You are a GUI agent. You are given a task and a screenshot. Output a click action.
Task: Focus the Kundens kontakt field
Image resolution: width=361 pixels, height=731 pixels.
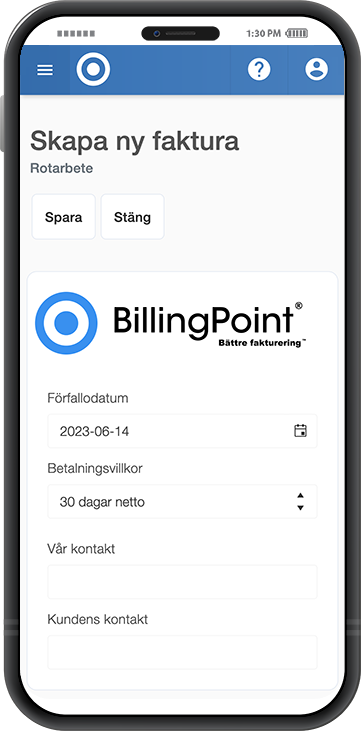[x=182, y=652]
